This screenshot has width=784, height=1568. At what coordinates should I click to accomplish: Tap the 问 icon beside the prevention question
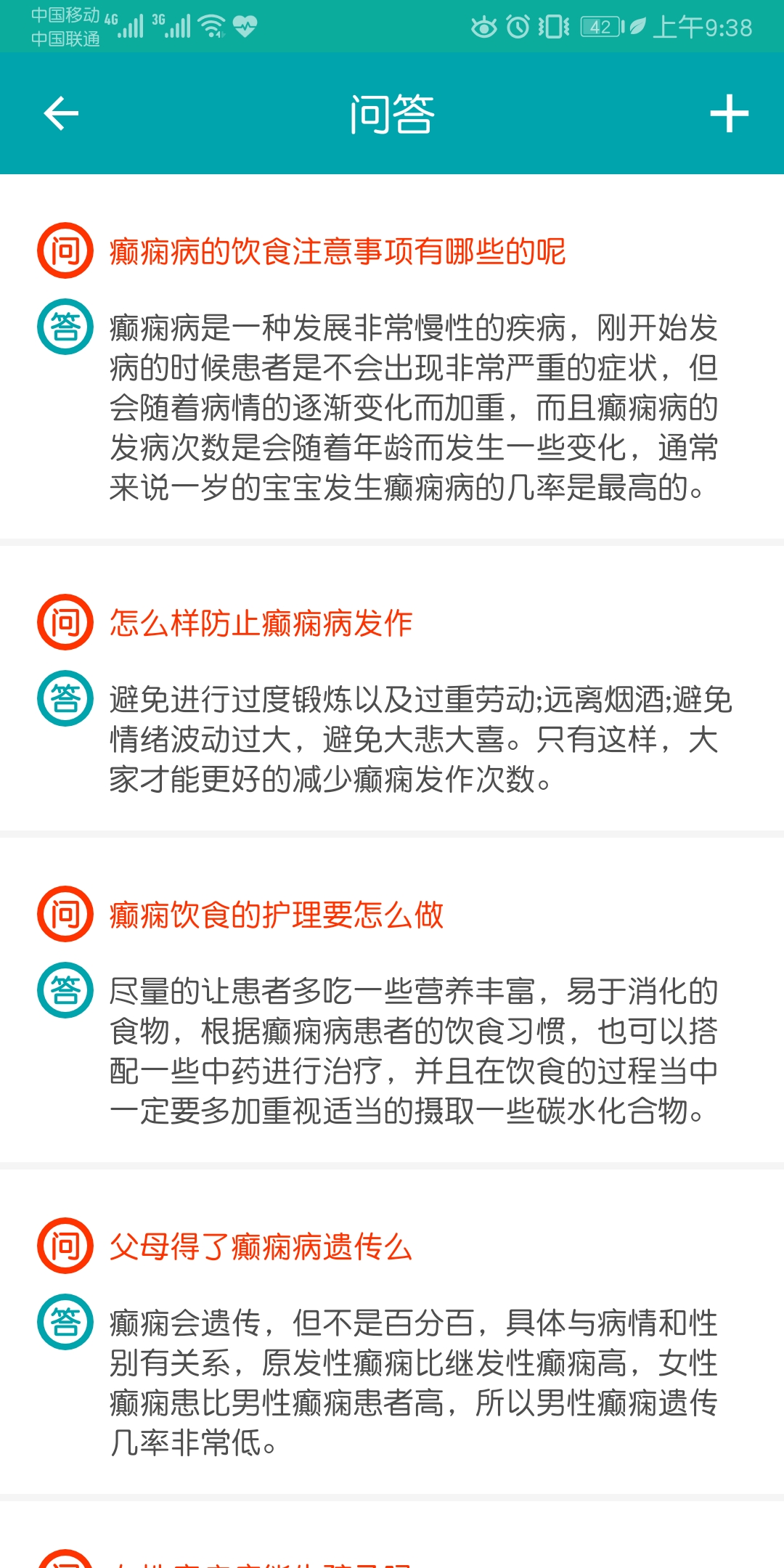click(64, 623)
